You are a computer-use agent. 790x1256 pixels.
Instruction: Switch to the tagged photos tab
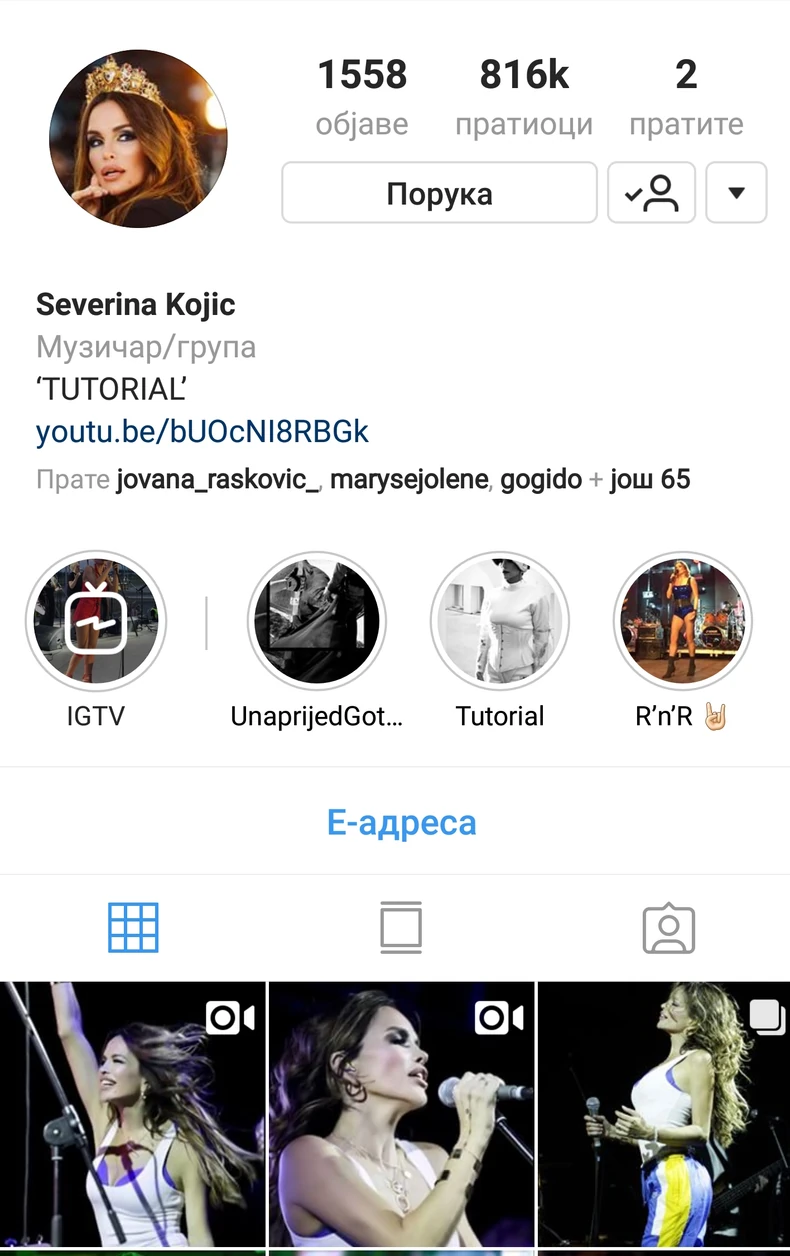tap(668, 929)
